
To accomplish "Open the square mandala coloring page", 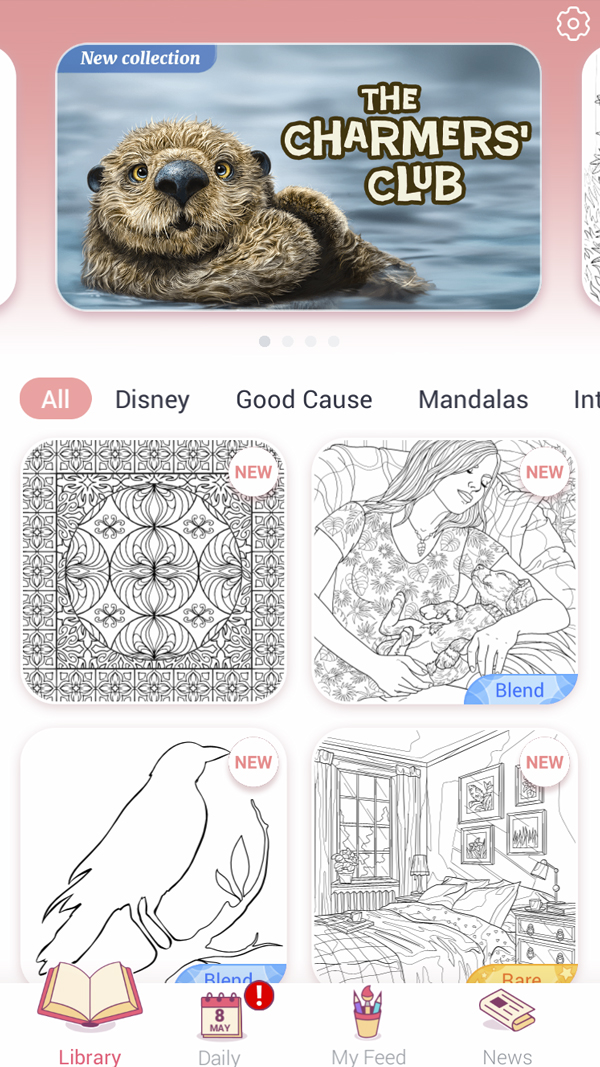I will [x=153, y=571].
